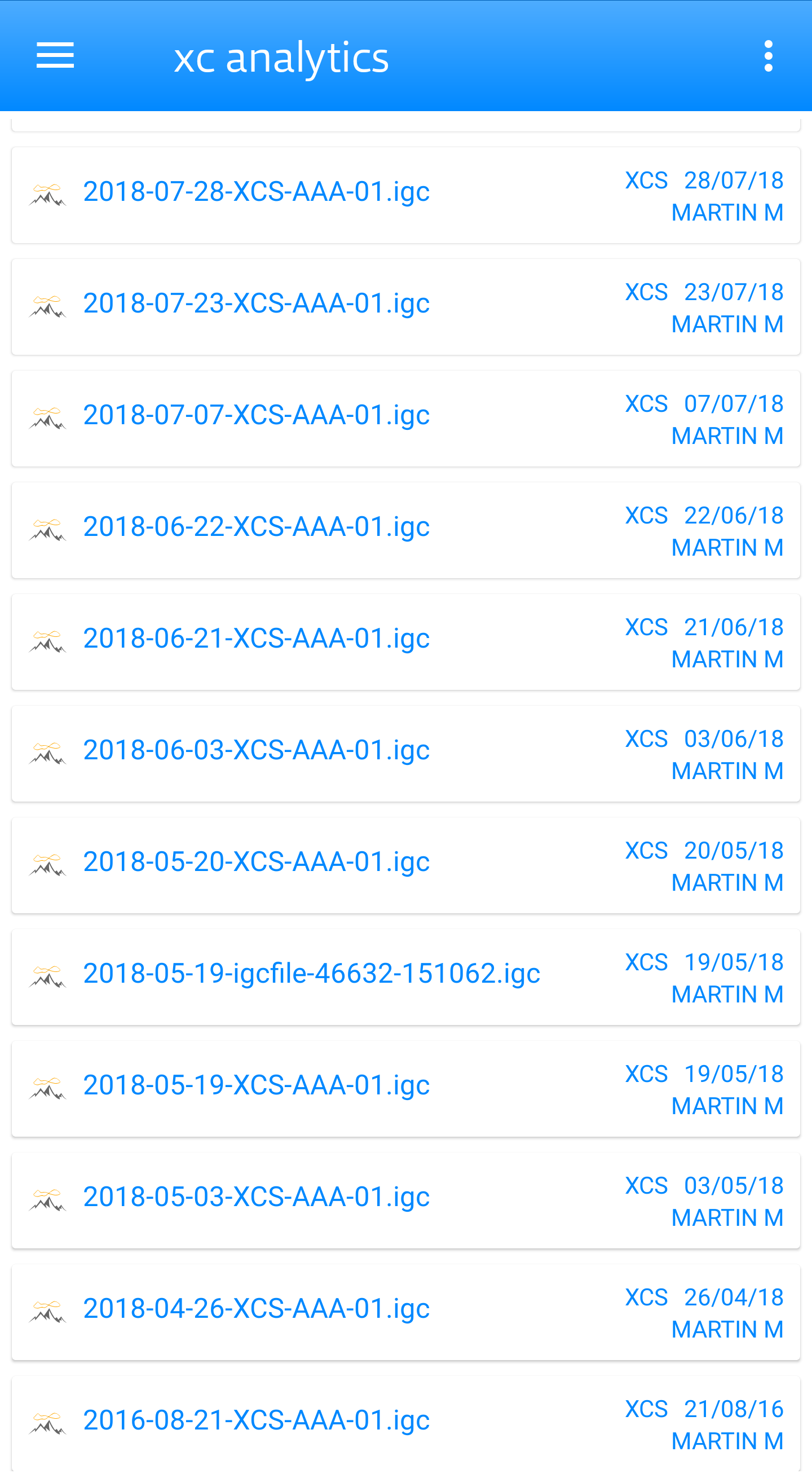Image resolution: width=812 pixels, height=1478 pixels.
Task: Open flight 2018-07-23-XCS-AAA-01.igc
Action: 406,307
